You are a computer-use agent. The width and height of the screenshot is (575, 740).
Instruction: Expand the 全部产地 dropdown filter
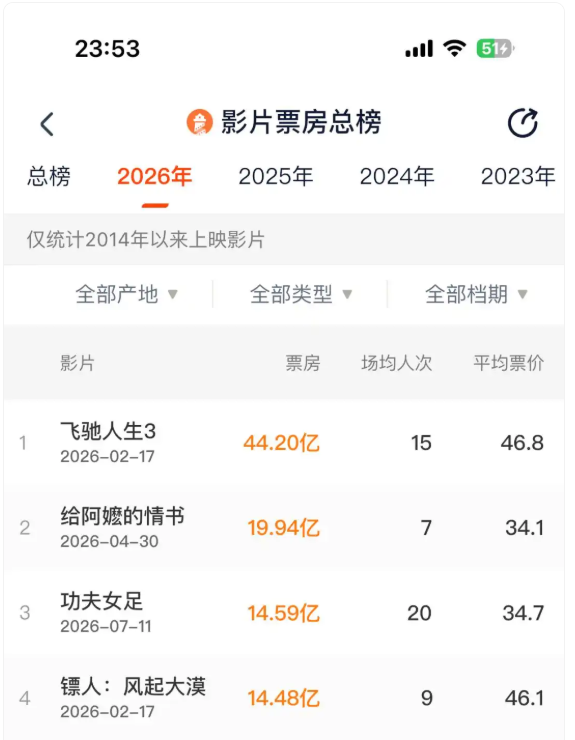pyautogui.click(x=126, y=294)
